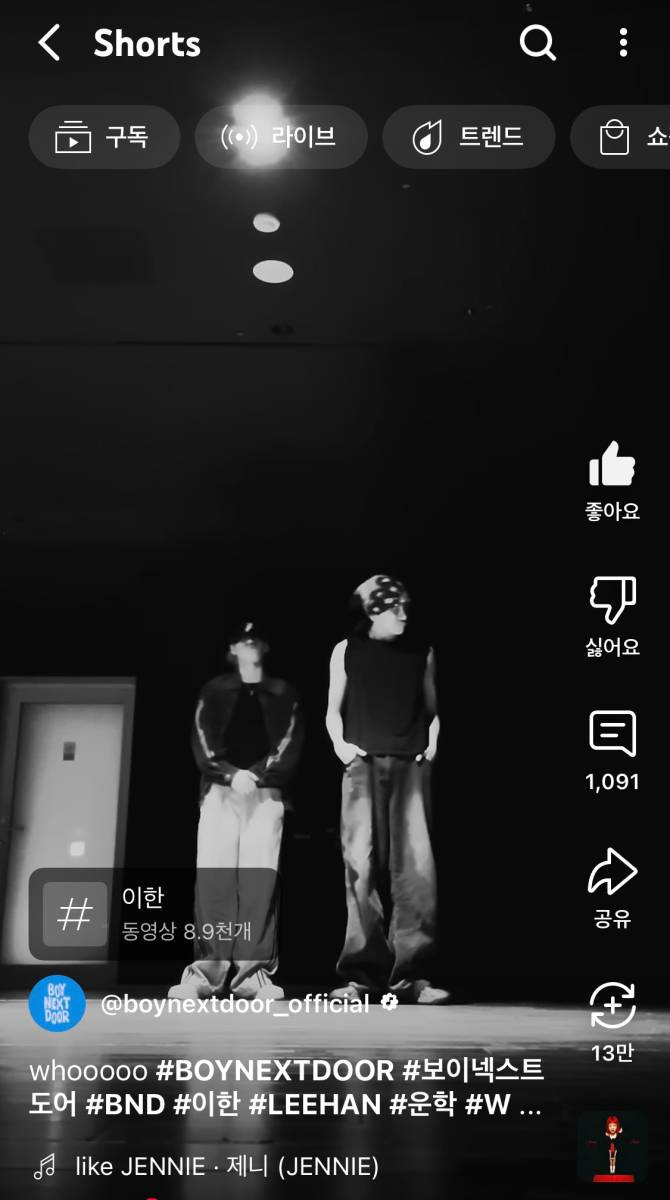Select the 라이브 chip

[280, 137]
